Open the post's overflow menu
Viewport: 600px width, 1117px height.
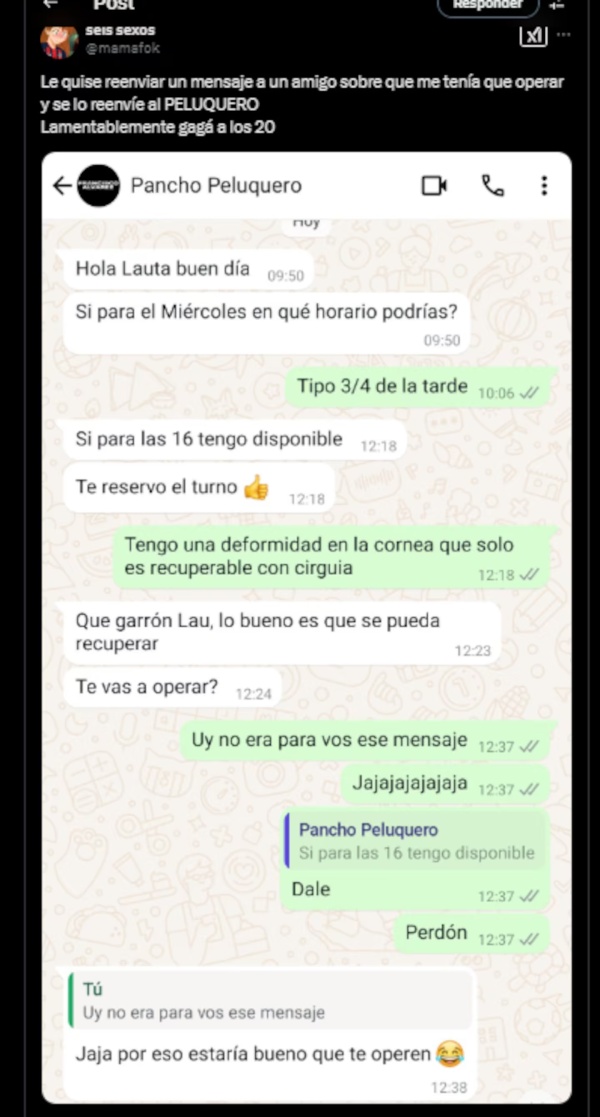563,35
